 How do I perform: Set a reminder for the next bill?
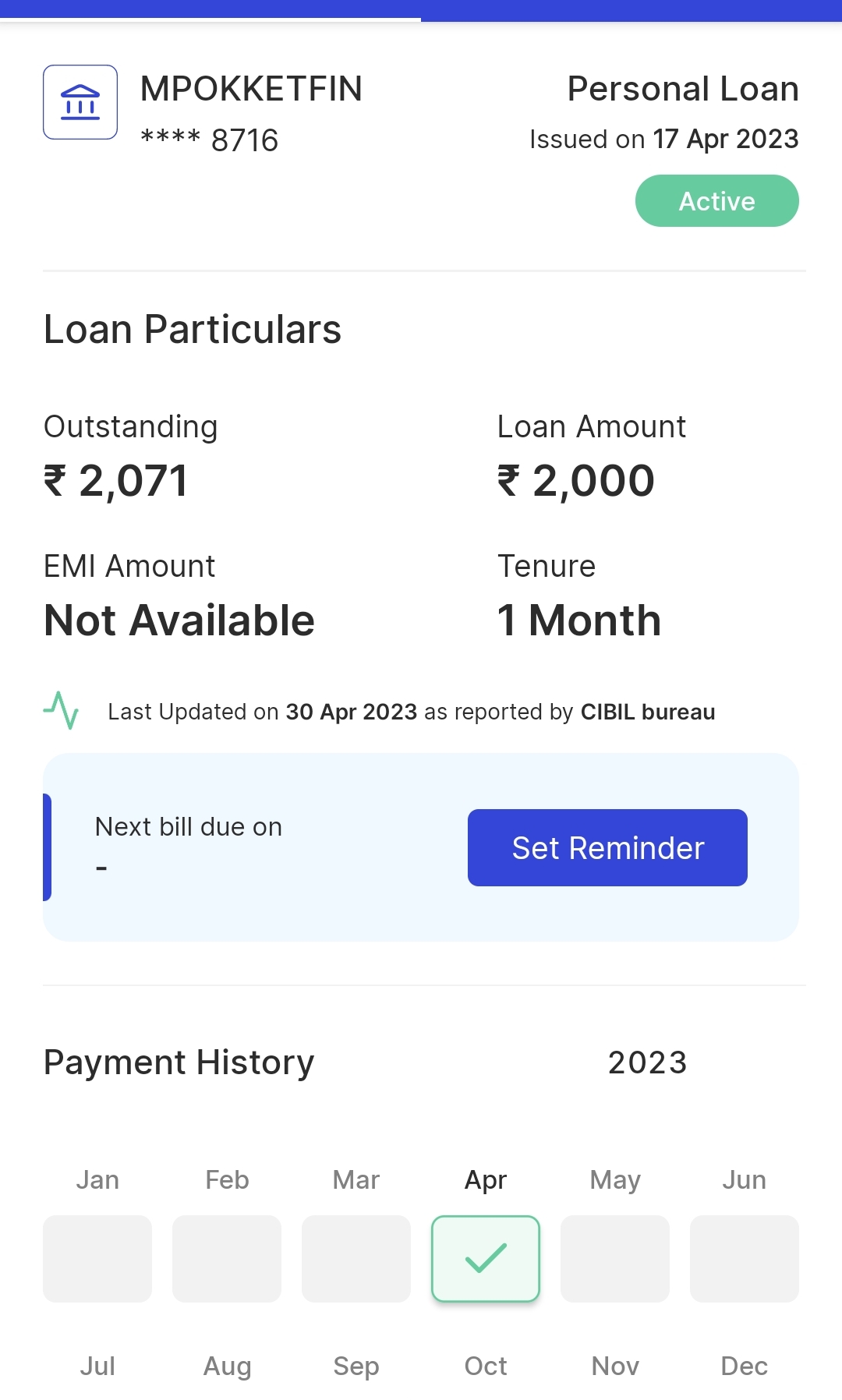[x=607, y=847]
